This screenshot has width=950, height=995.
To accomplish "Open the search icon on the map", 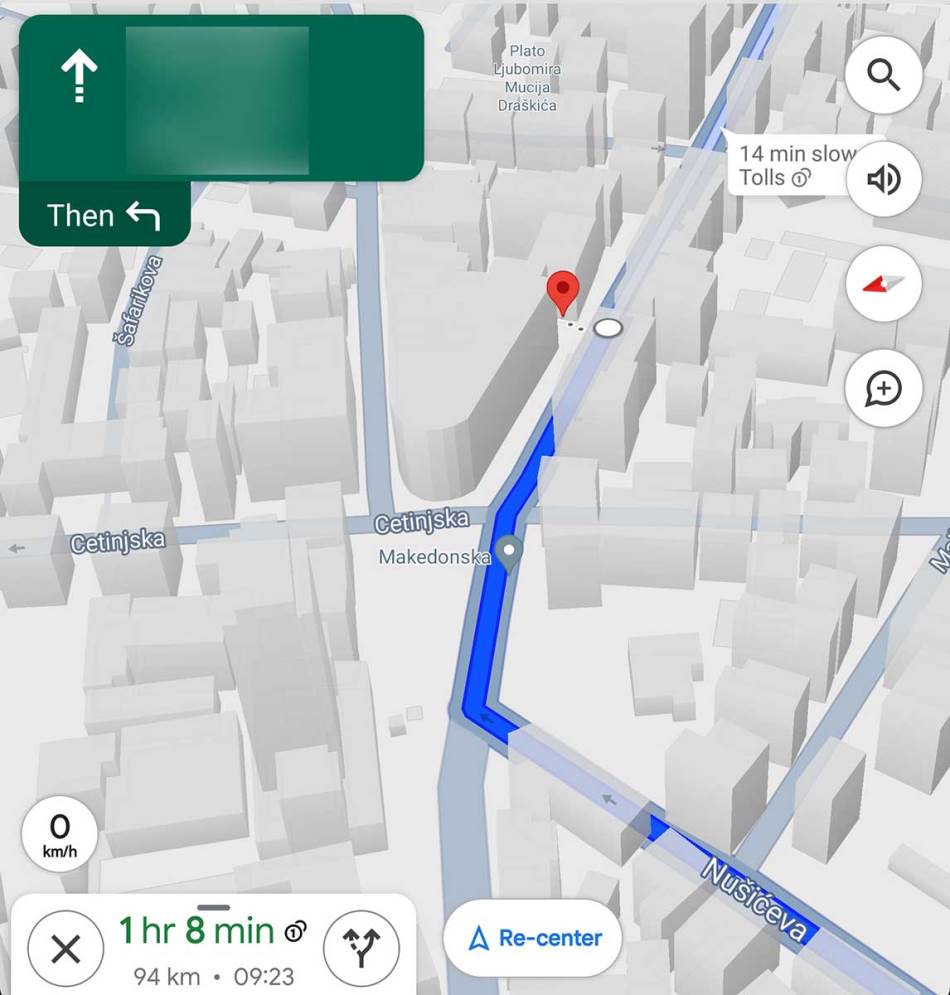I will 884,75.
